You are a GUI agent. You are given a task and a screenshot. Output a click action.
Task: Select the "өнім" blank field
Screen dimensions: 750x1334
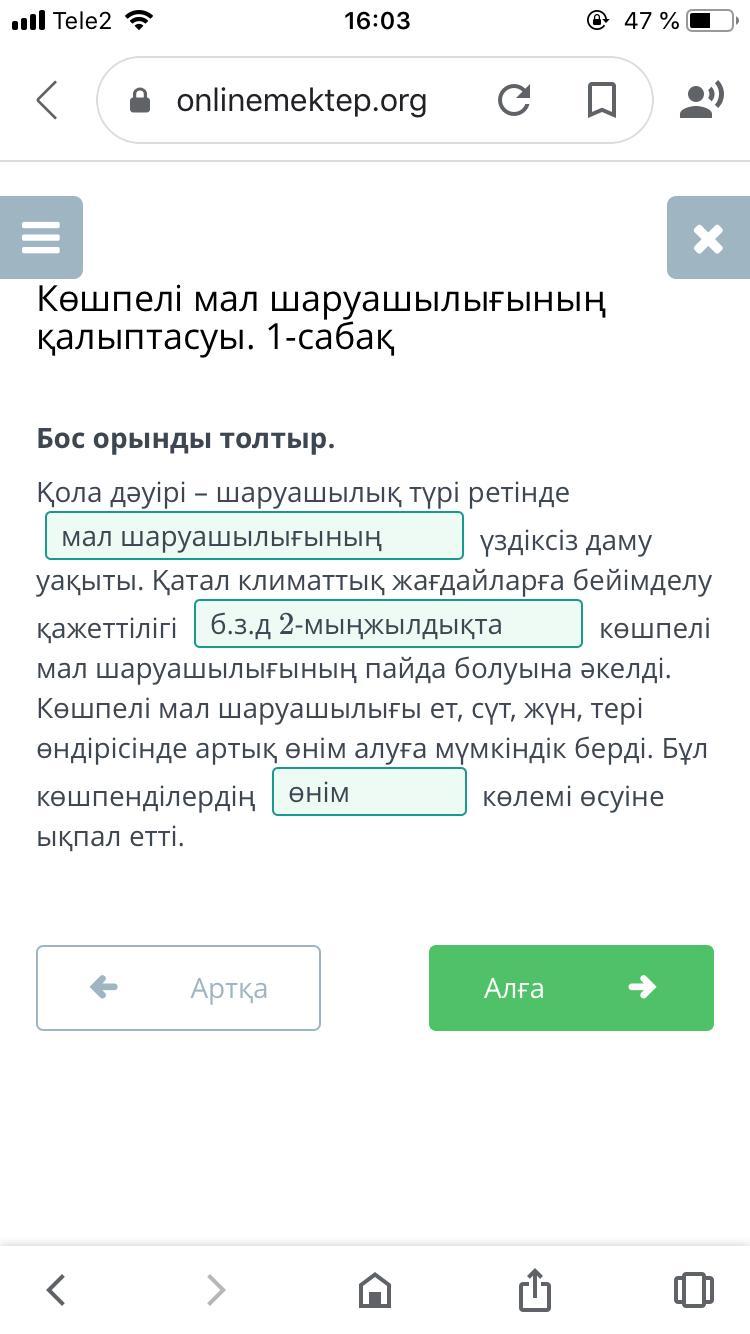pos(369,792)
